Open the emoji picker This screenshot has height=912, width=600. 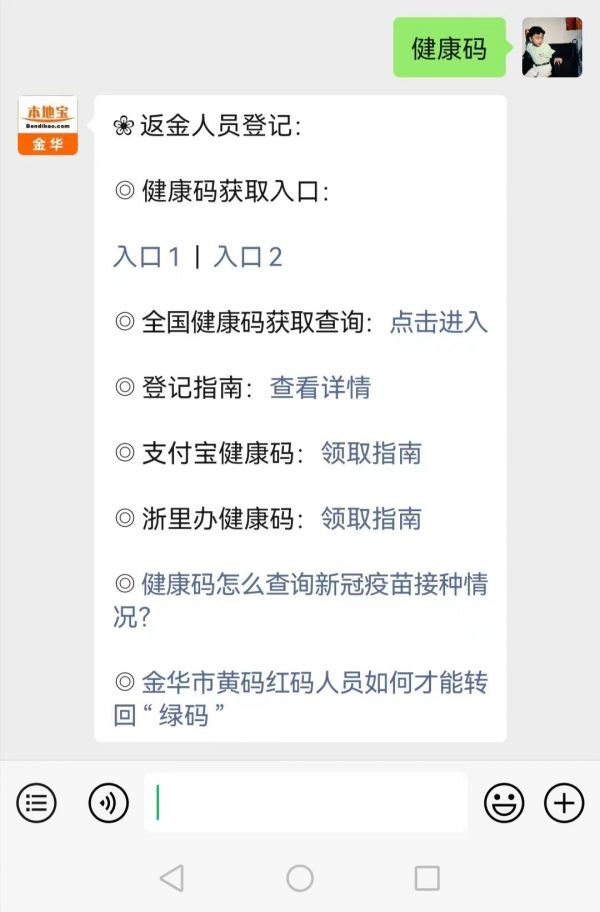tap(504, 802)
